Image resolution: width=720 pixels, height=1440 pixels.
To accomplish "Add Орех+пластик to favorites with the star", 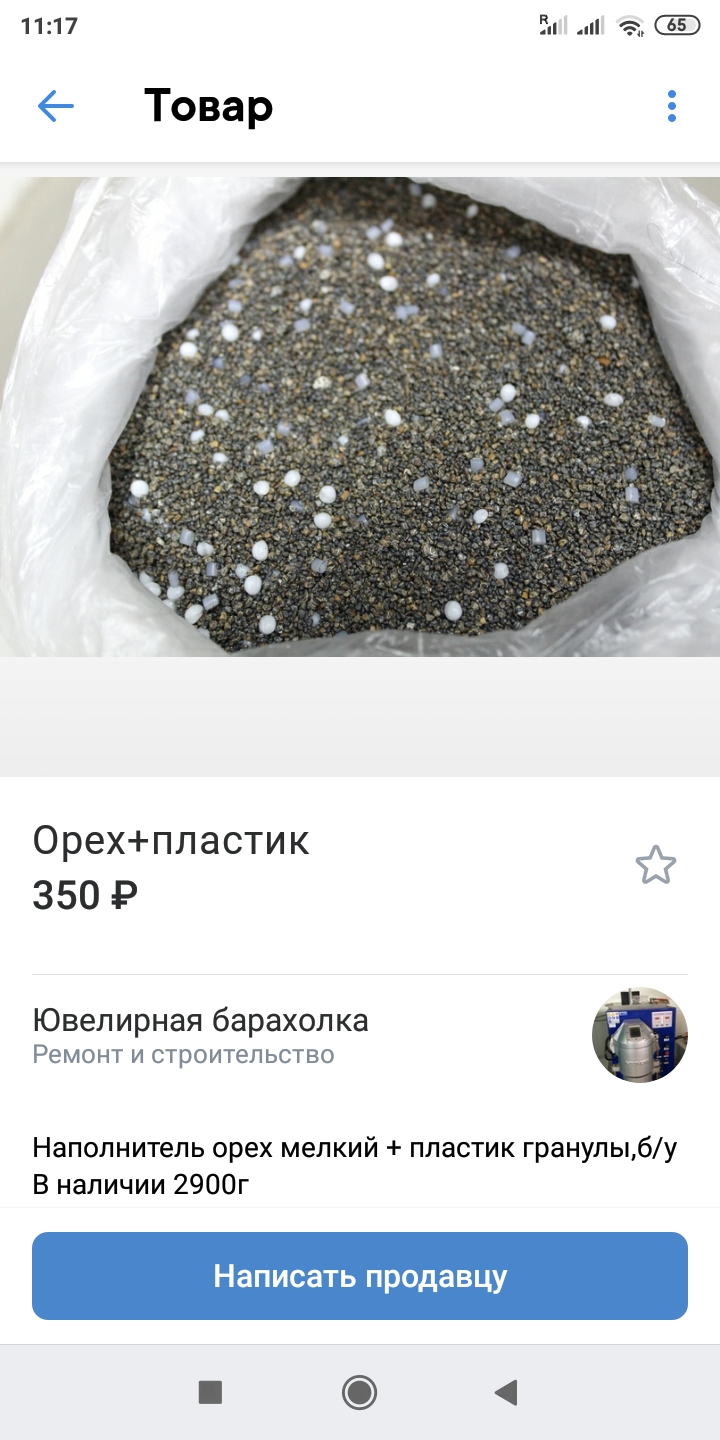I will click(656, 865).
